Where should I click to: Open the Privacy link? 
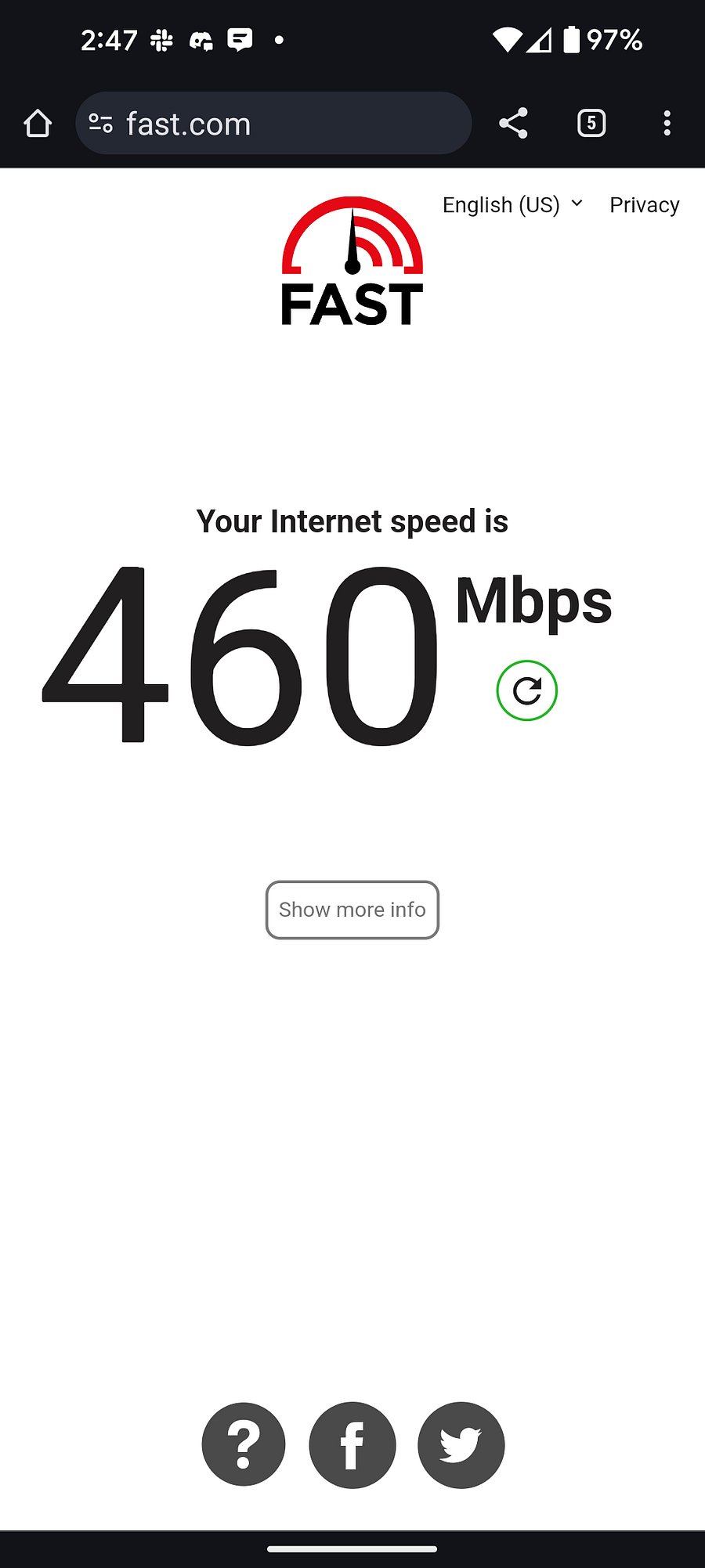point(644,205)
